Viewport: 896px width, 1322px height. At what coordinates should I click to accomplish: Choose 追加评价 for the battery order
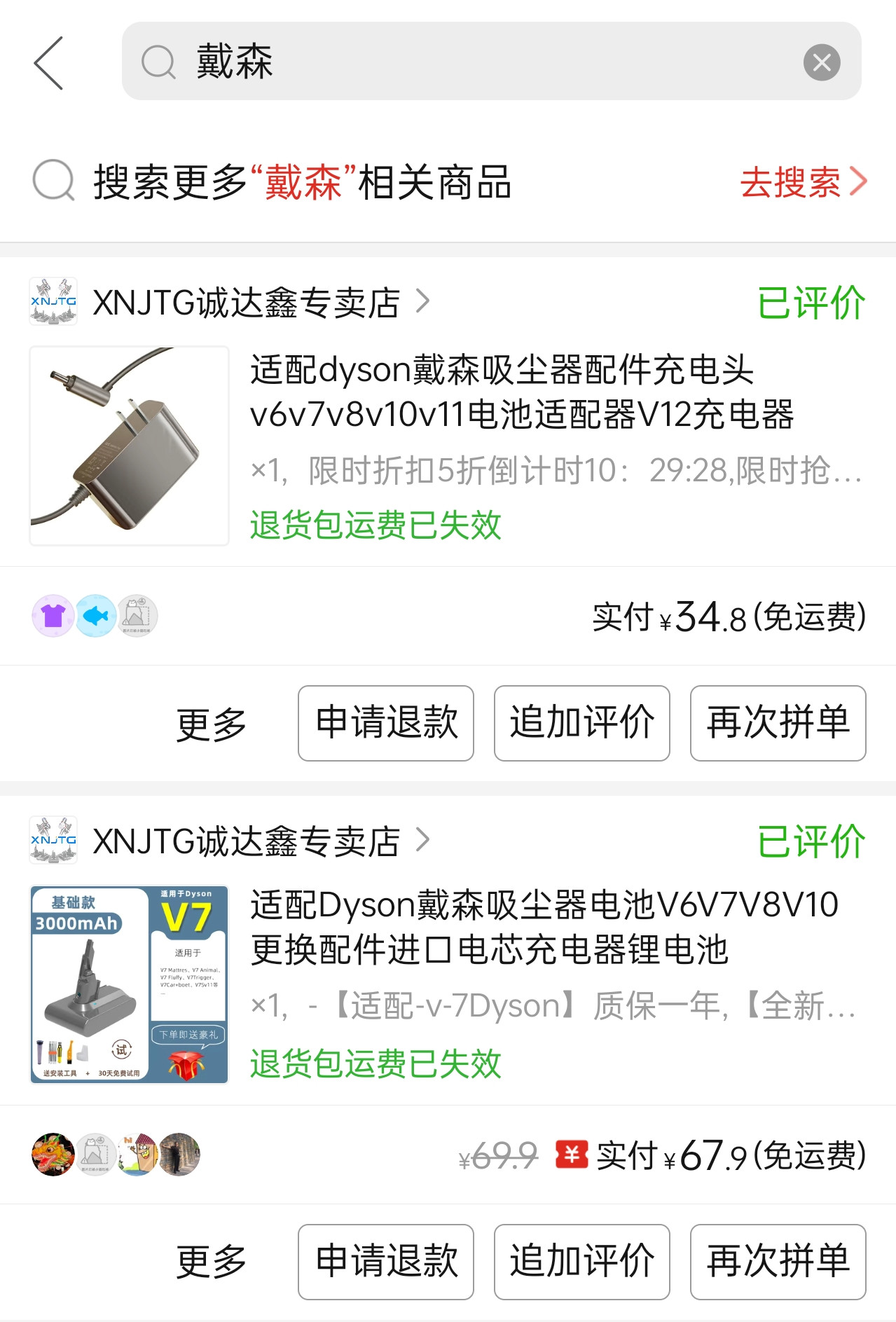click(581, 1262)
